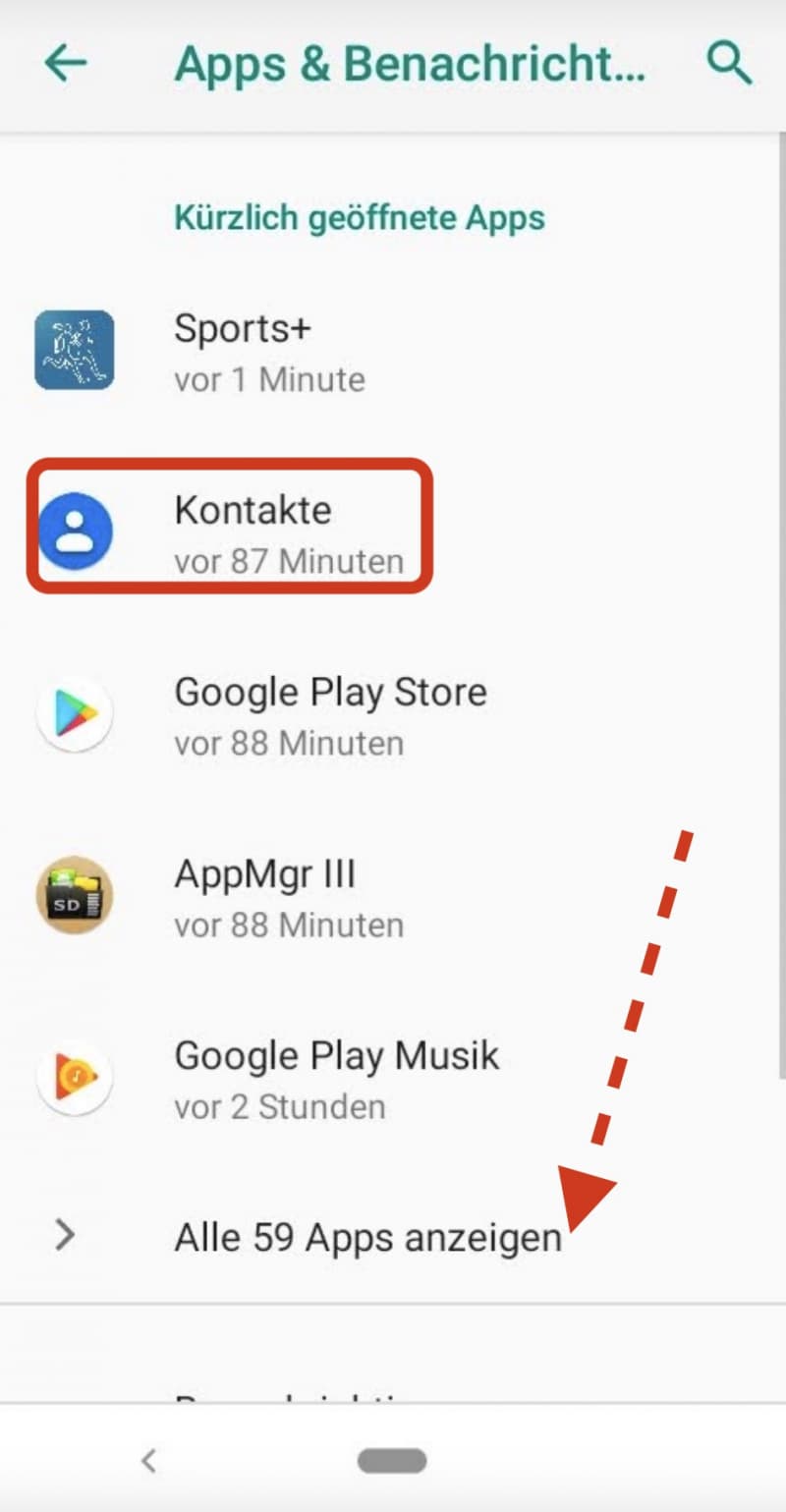Open Google Play Store app settings
786x1512 pixels.
[x=393, y=714]
